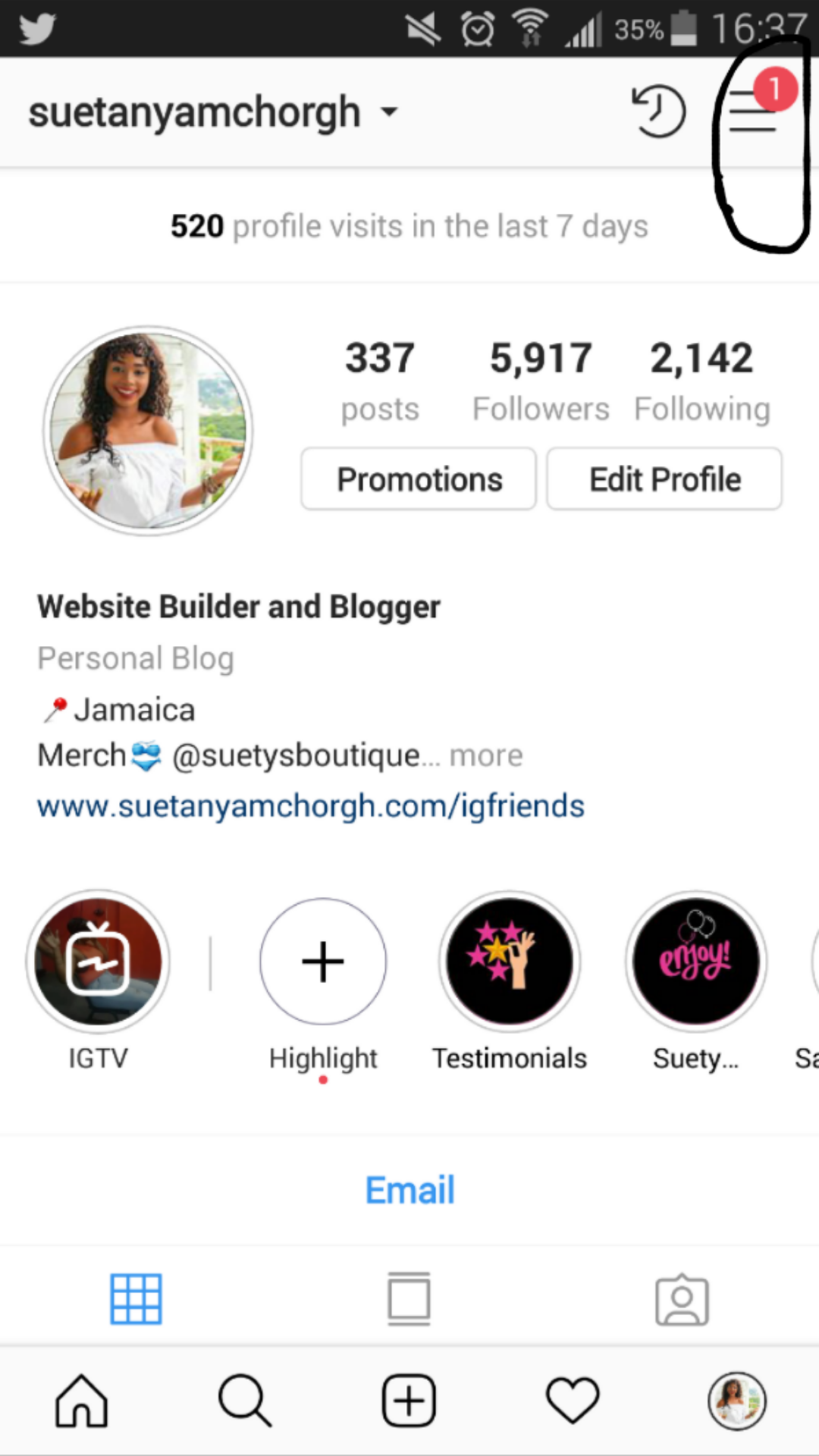View the 2,142 Following list
This screenshot has height=1456, width=819.
point(702,381)
